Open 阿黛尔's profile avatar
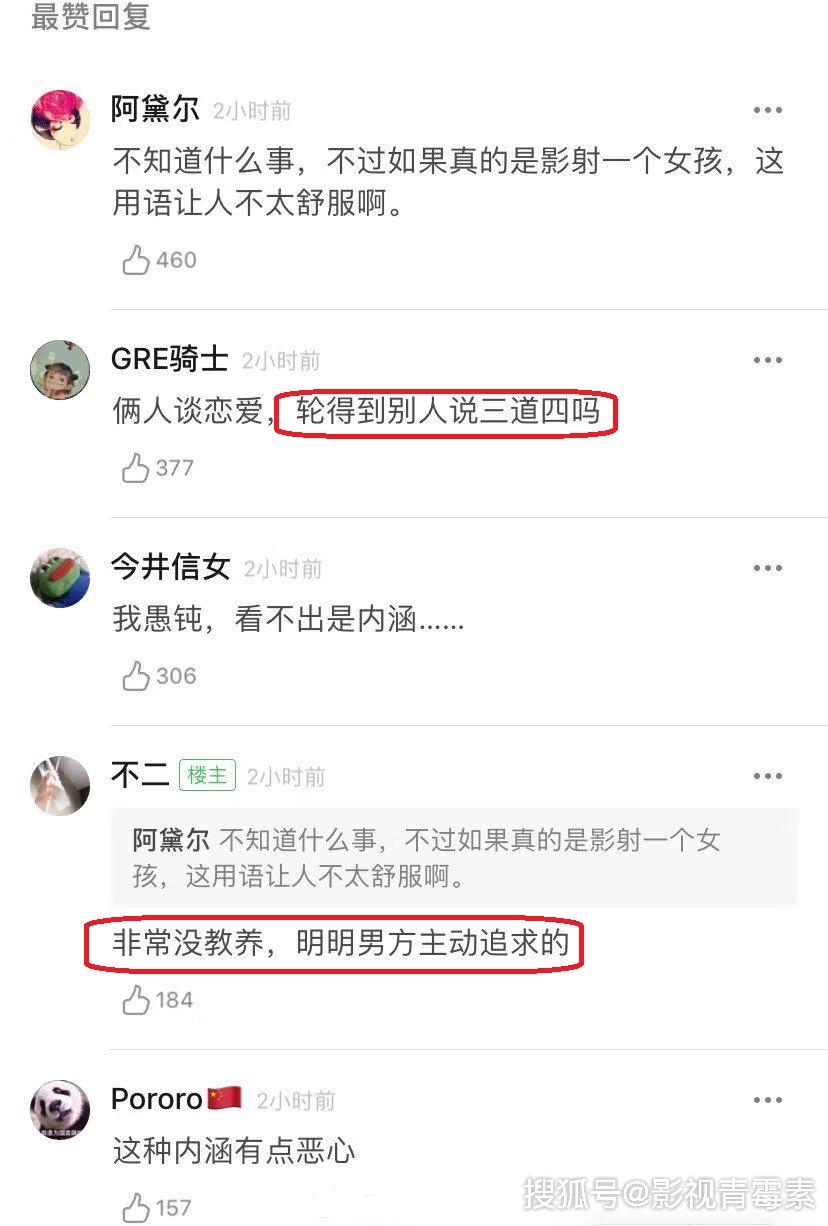The image size is (828, 1226). click(x=61, y=119)
